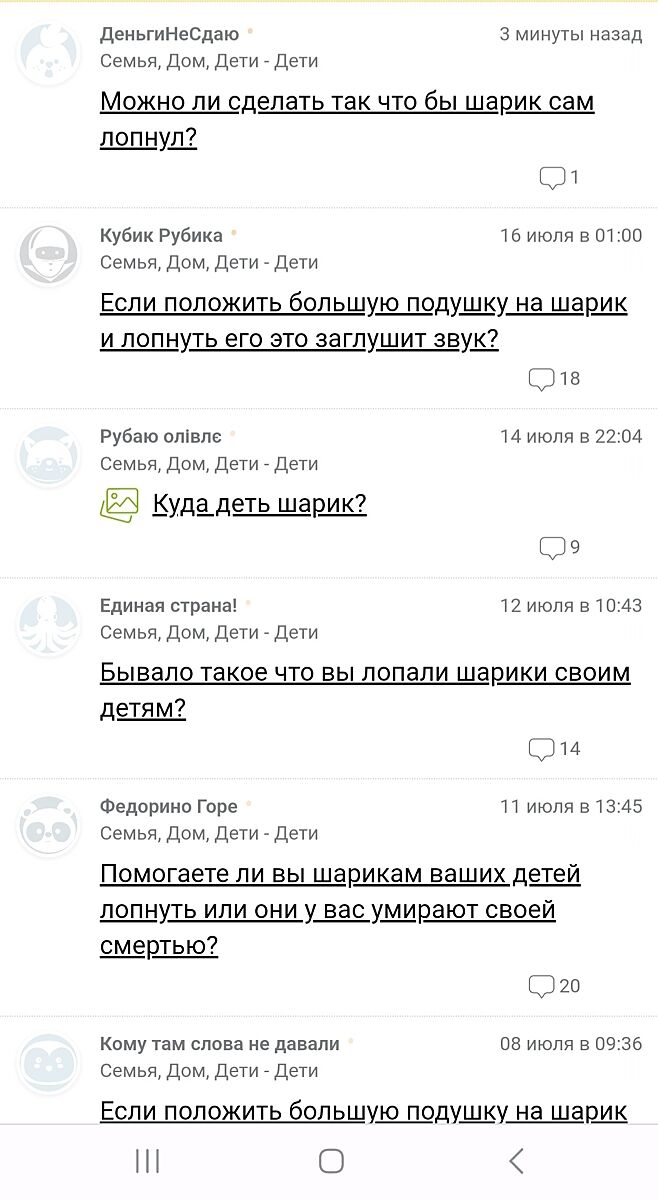Open question 'Бывало такое что вы лопали шарики'
This screenshot has width=658, height=1200.
(x=364, y=690)
